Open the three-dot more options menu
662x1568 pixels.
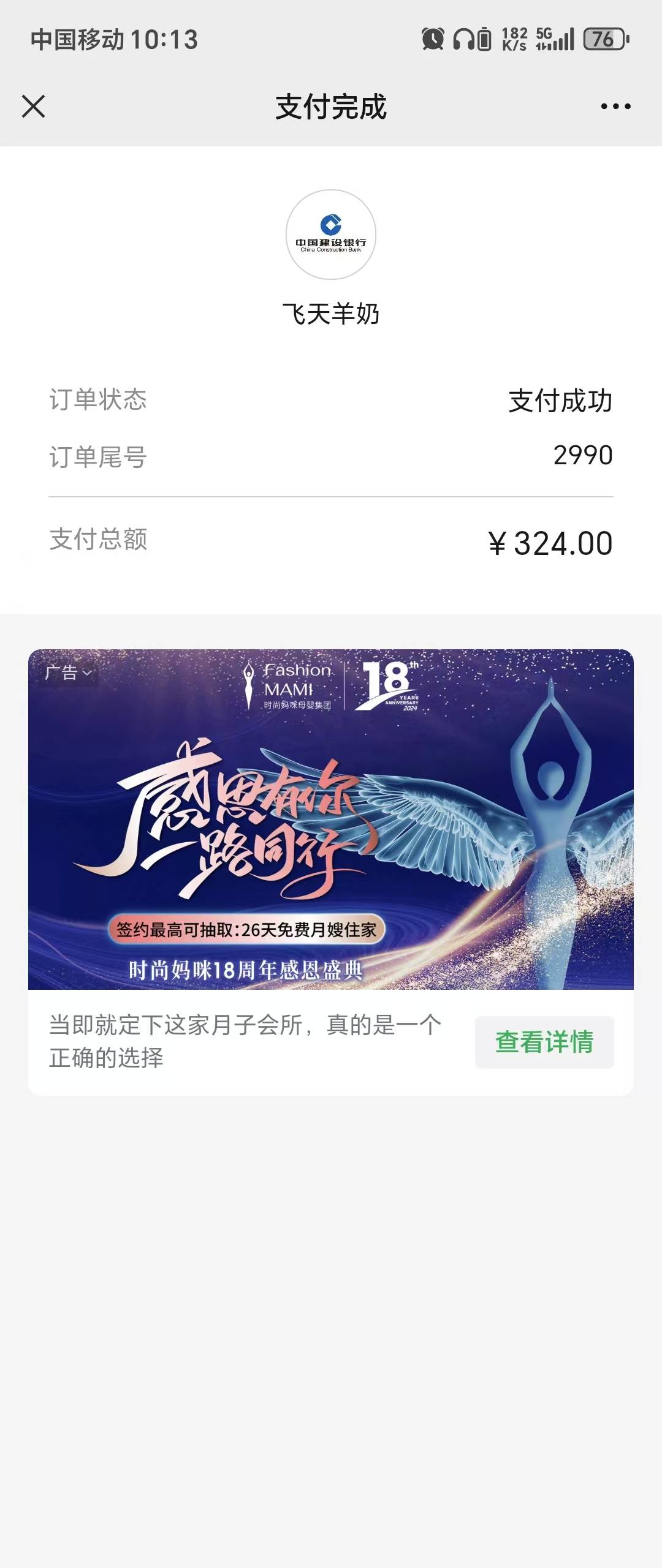(615, 107)
